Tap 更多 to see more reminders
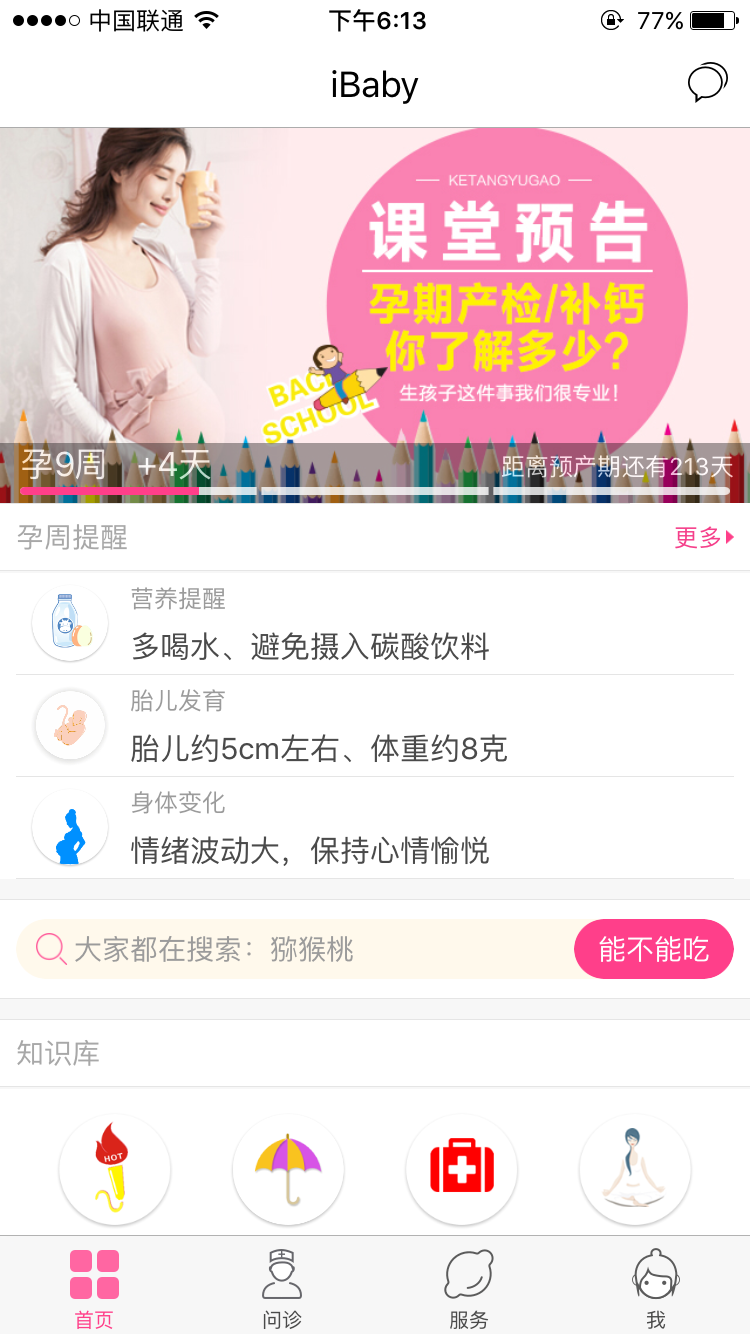Image resolution: width=750 pixels, height=1334 pixels. pos(704,538)
